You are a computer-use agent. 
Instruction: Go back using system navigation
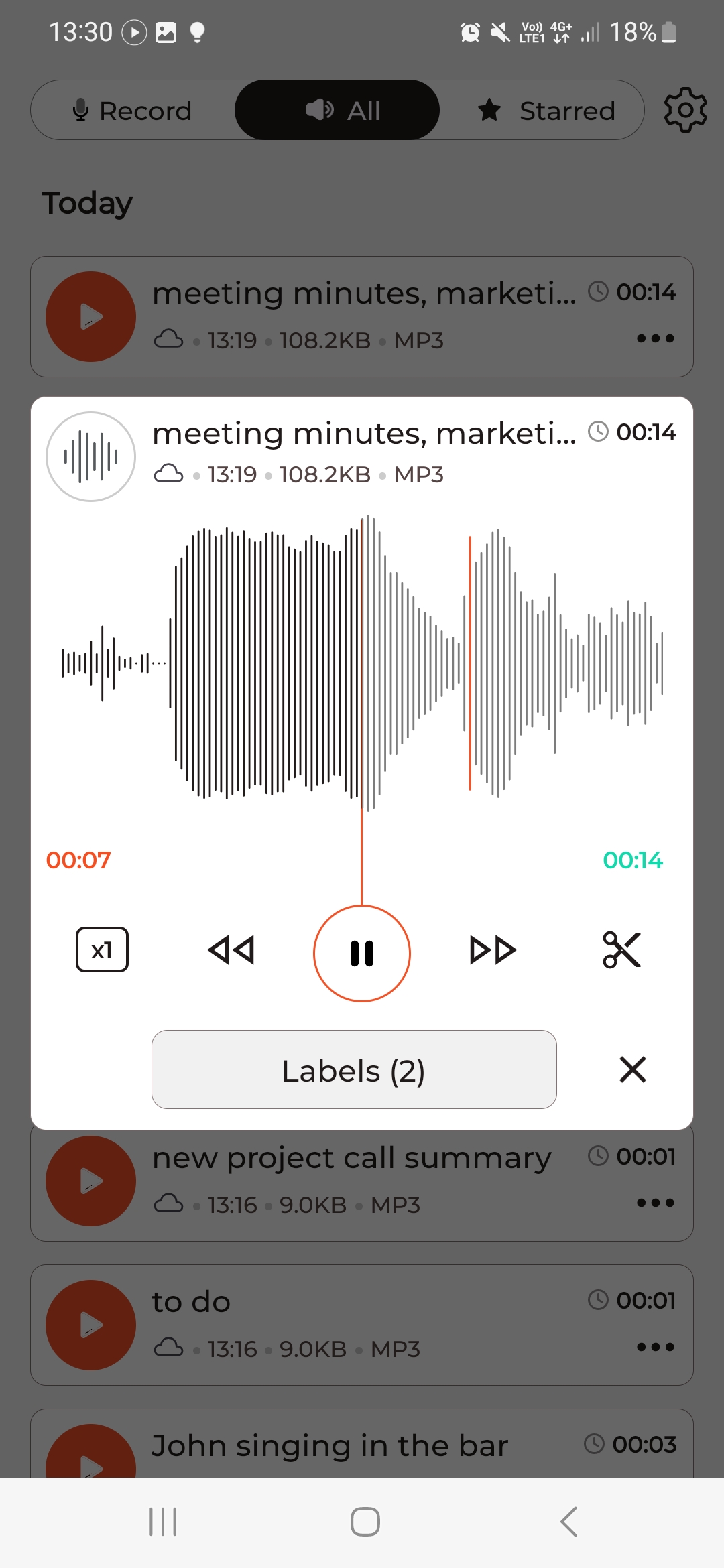tap(568, 1522)
